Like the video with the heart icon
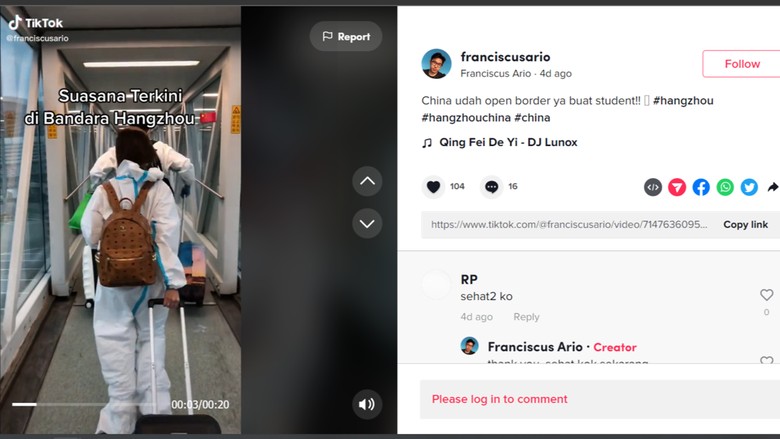Image resolution: width=780 pixels, height=439 pixels. (434, 187)
